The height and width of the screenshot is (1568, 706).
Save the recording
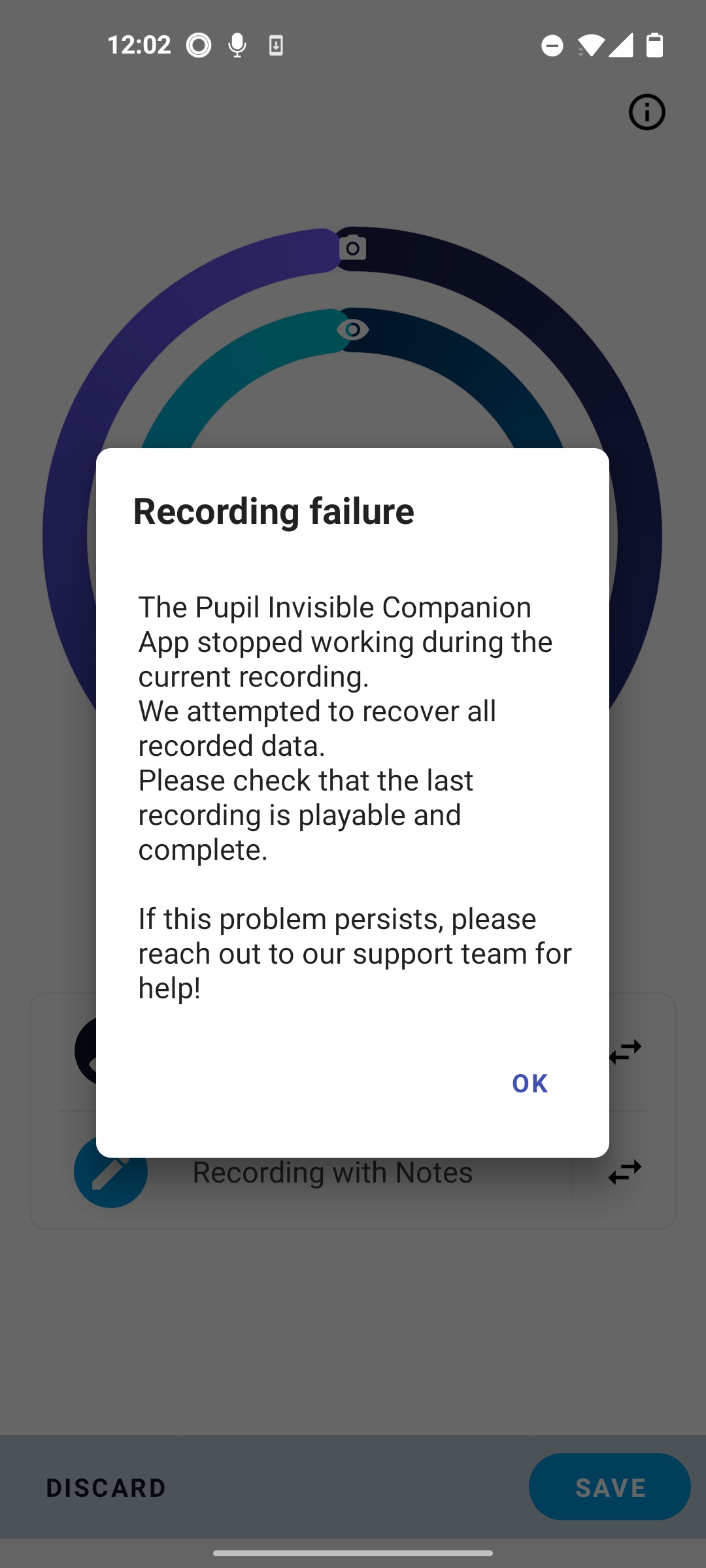coord(609,1486)
